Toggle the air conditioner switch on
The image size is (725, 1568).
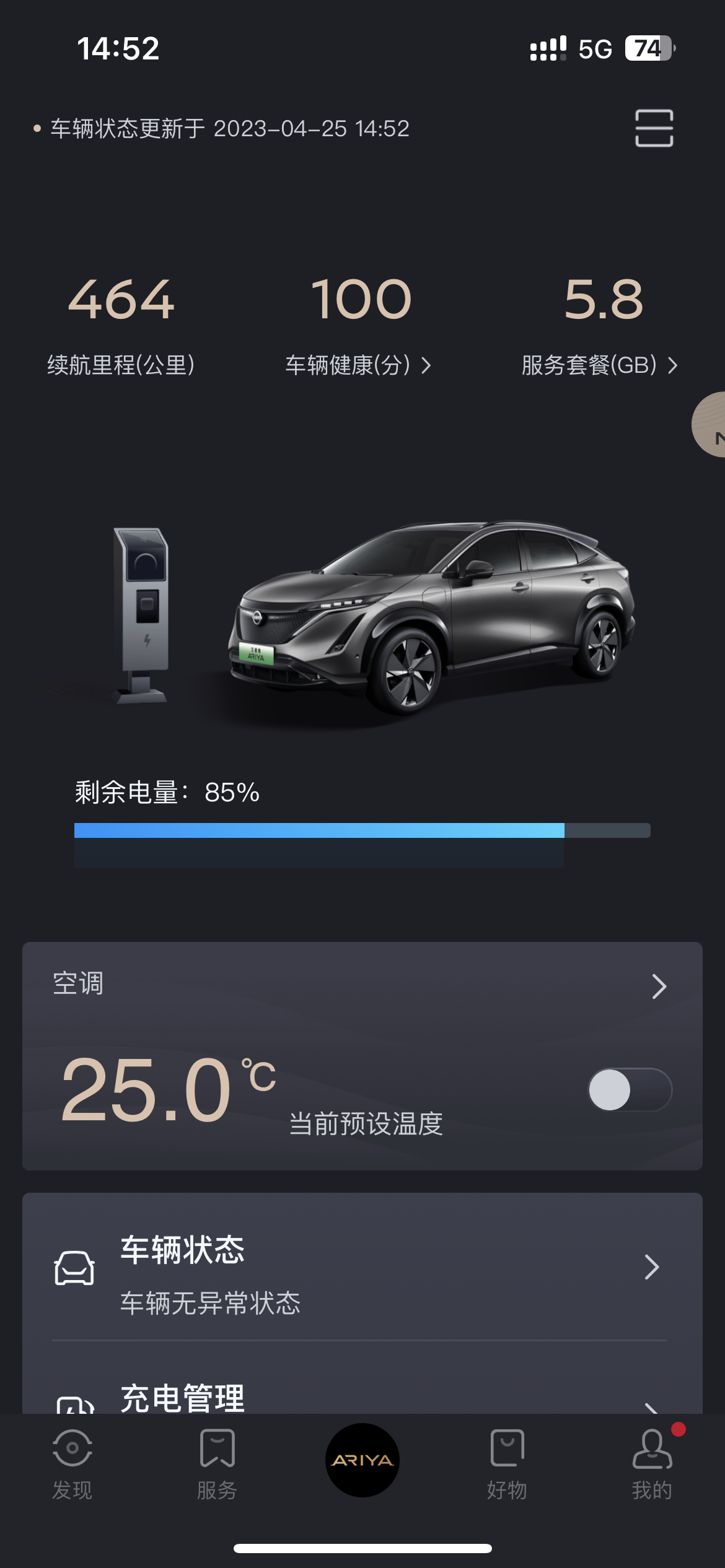[x=630, y=1090]
